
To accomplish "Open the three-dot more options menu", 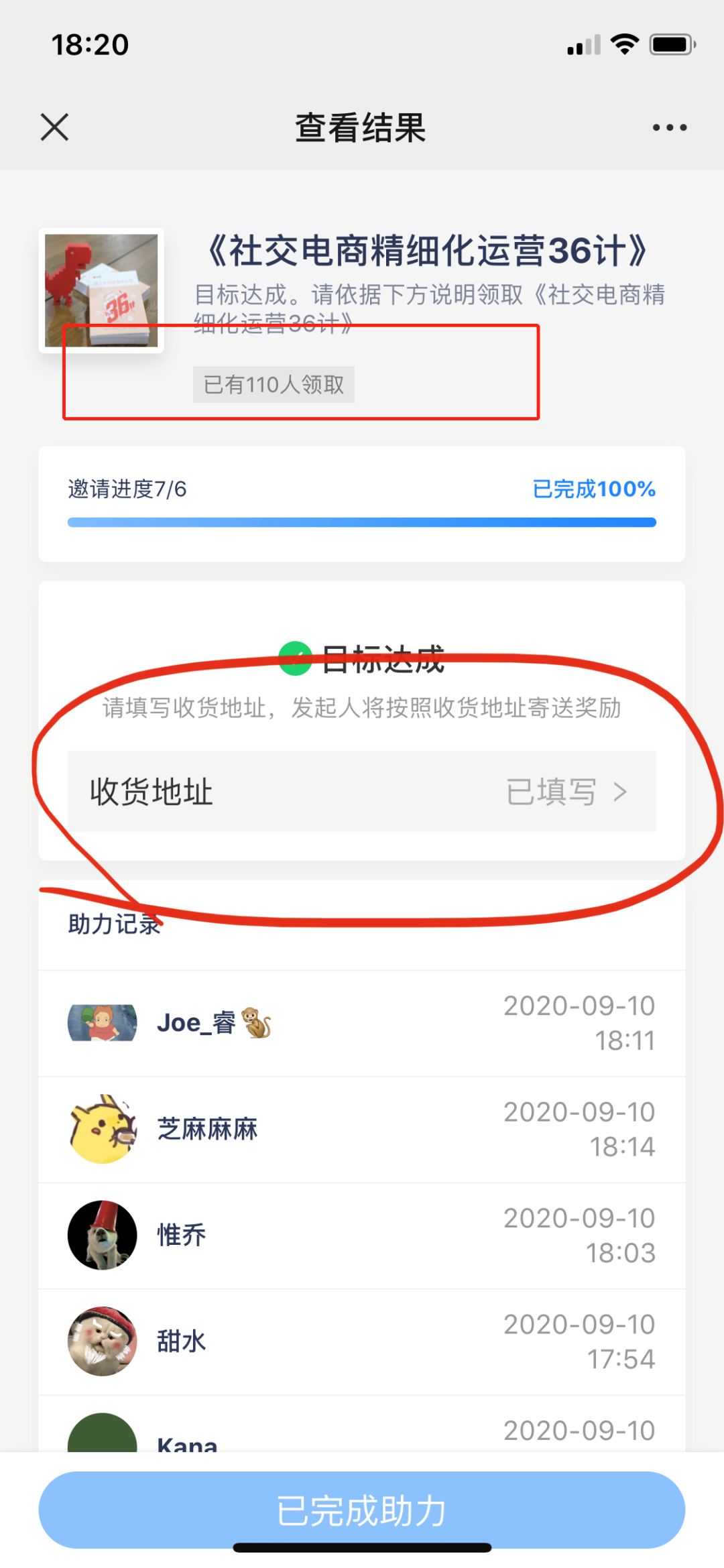I will pos(670,127).
